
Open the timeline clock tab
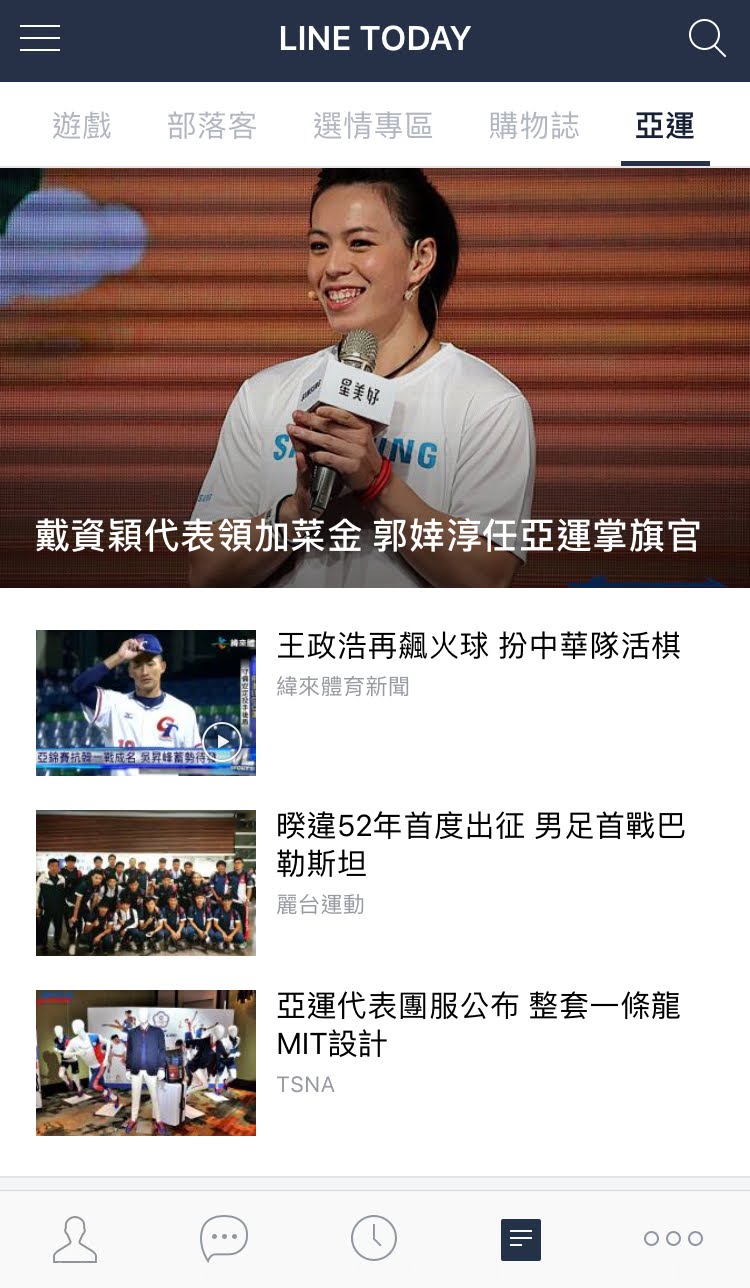point(374,1239)
